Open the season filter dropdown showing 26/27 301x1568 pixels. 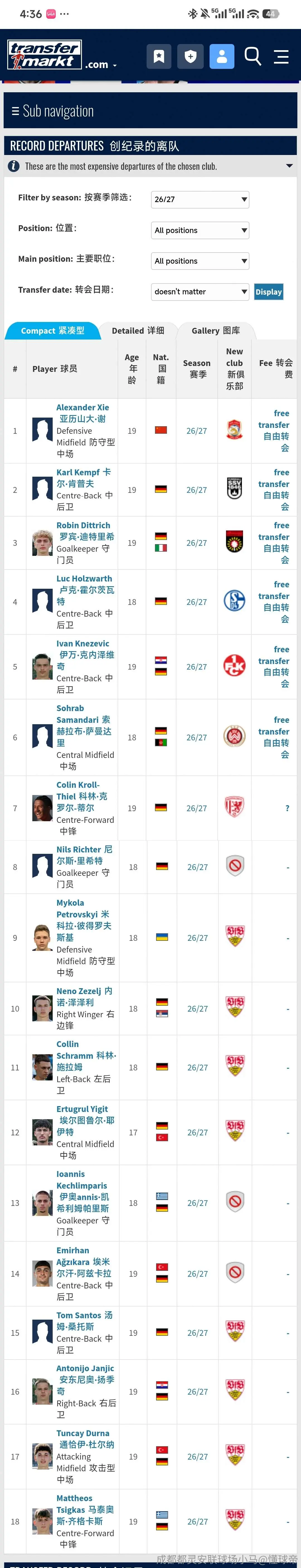(200, 199)
